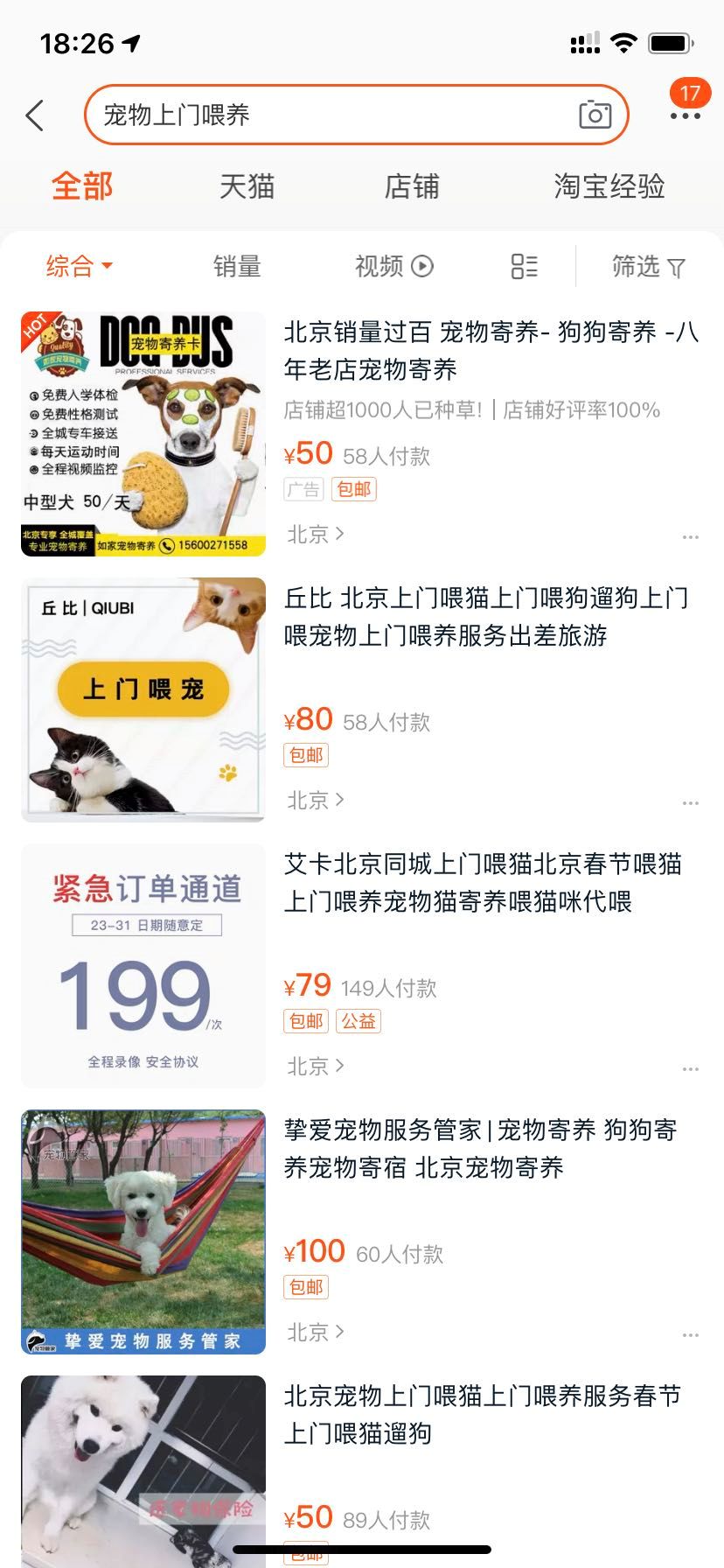Switch to the 天猫 tab
Image resolution: width=724 pixels, height=1568 pixels.
coord(247,185)
